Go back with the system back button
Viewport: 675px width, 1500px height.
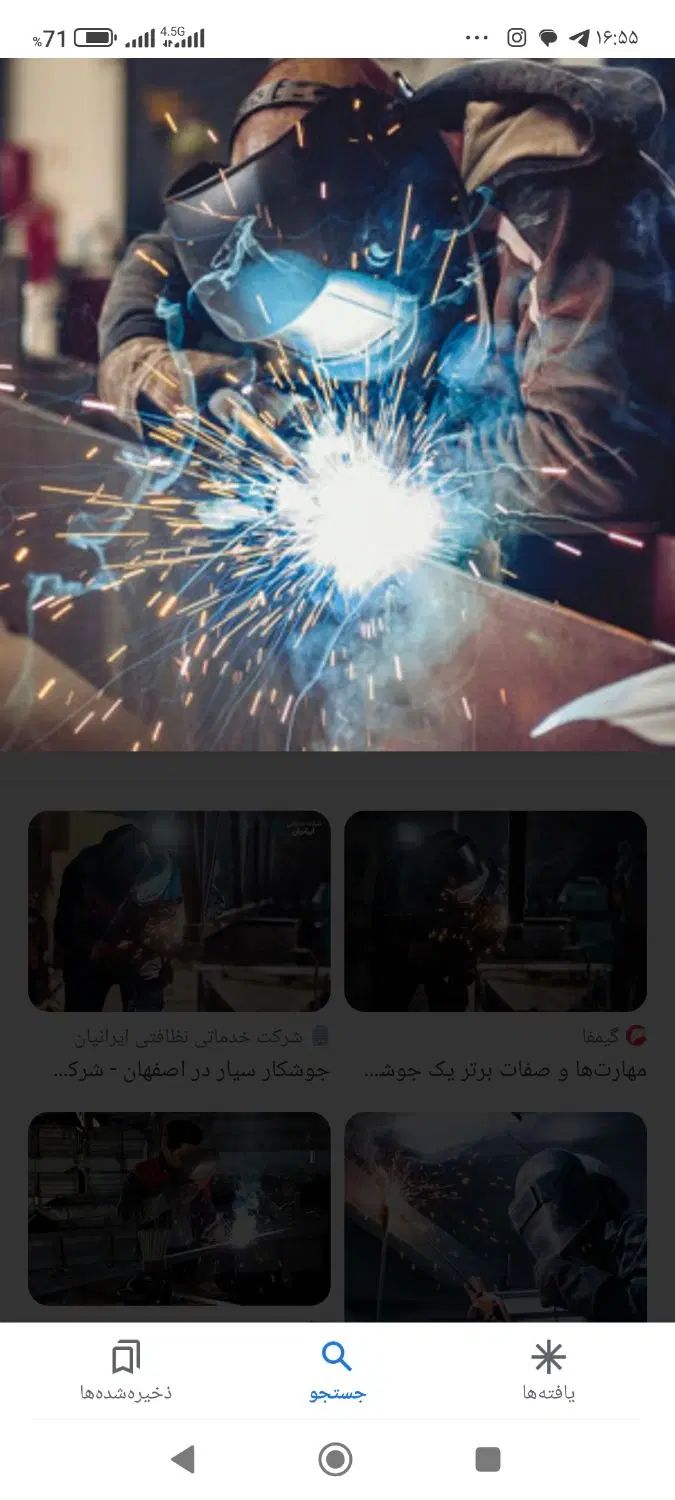(183, 1459)
